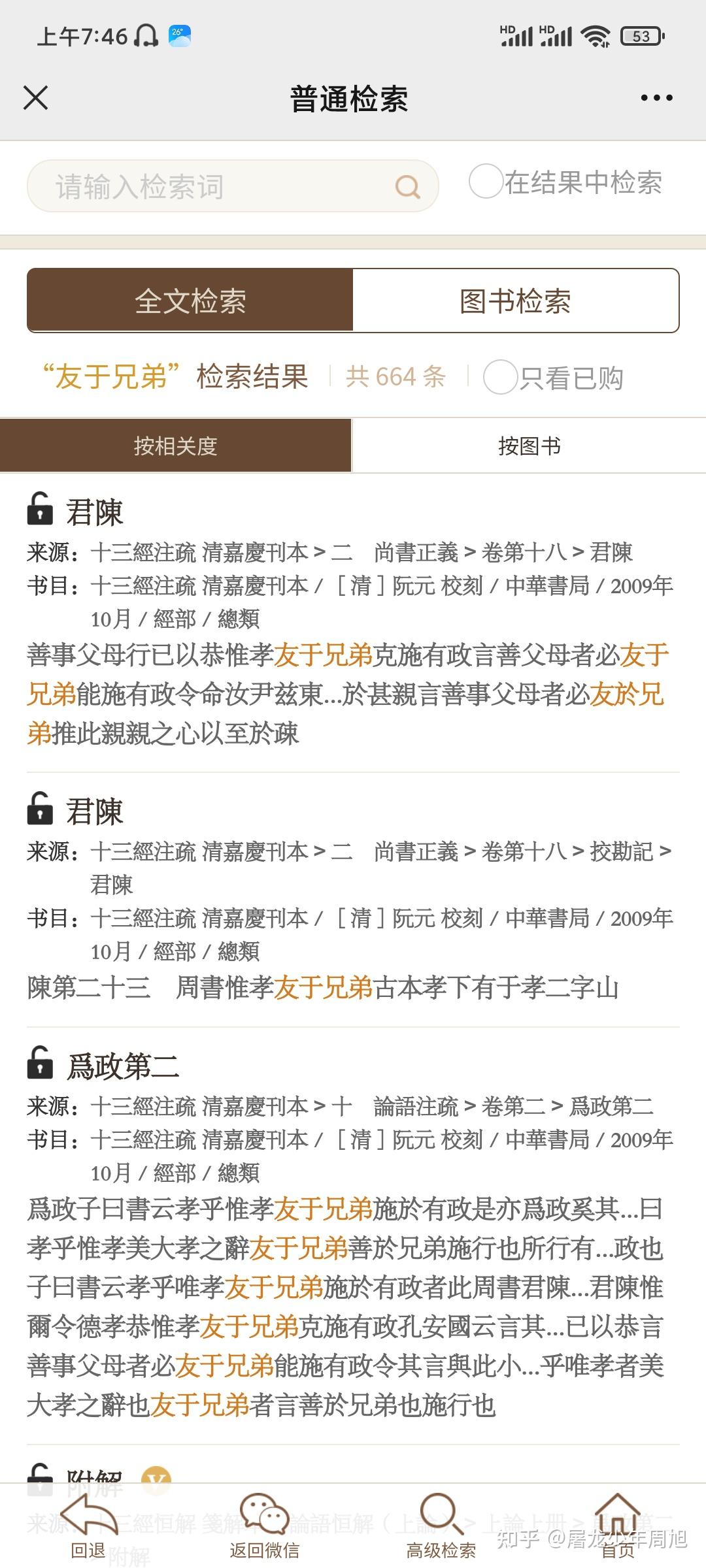Go back with 回退 button
Image resolution: width=706 pixels, height=1568 pixels.
click(88, 1526)
